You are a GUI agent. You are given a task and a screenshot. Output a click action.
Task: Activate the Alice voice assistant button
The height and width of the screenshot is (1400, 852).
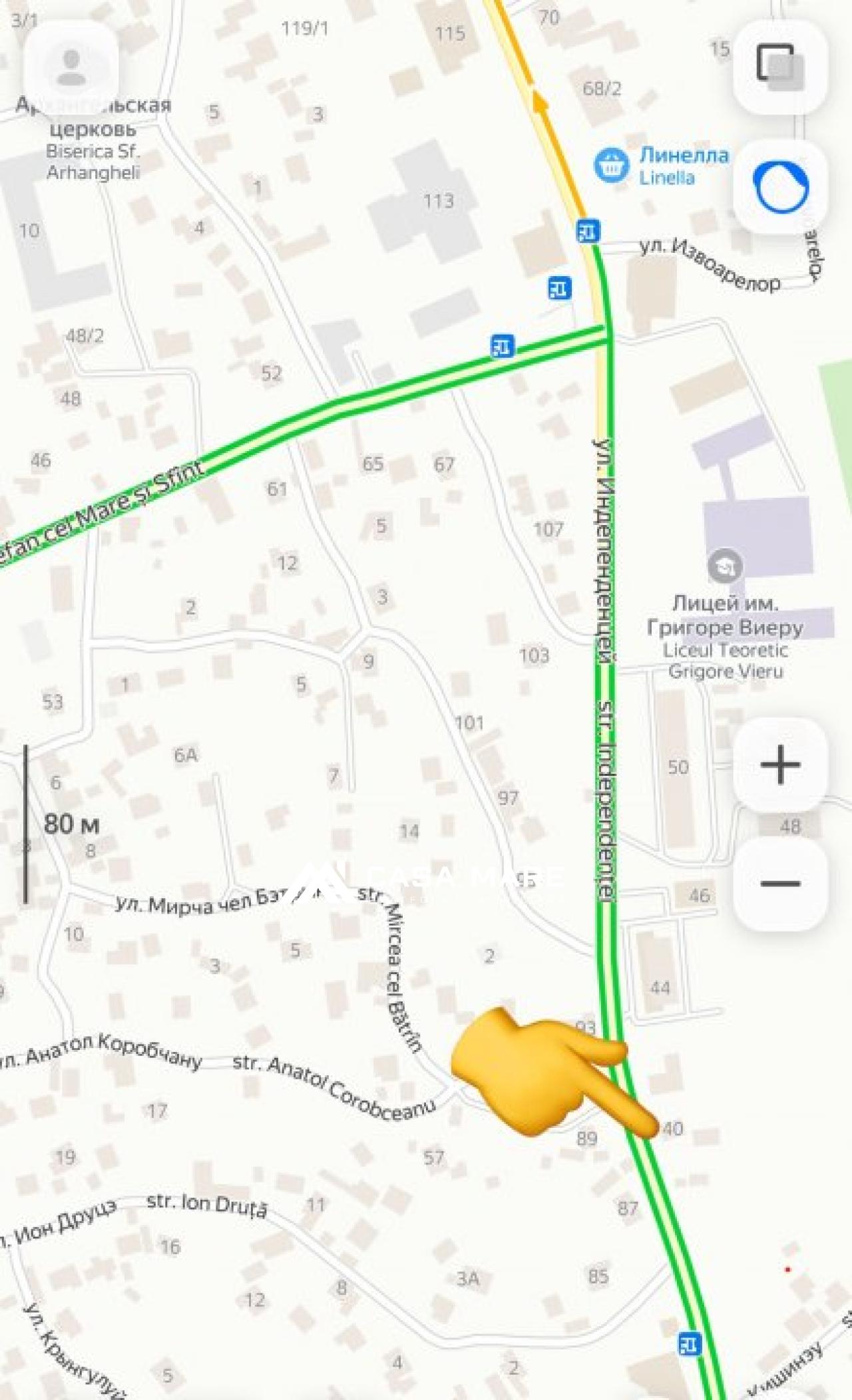(780, 187)
